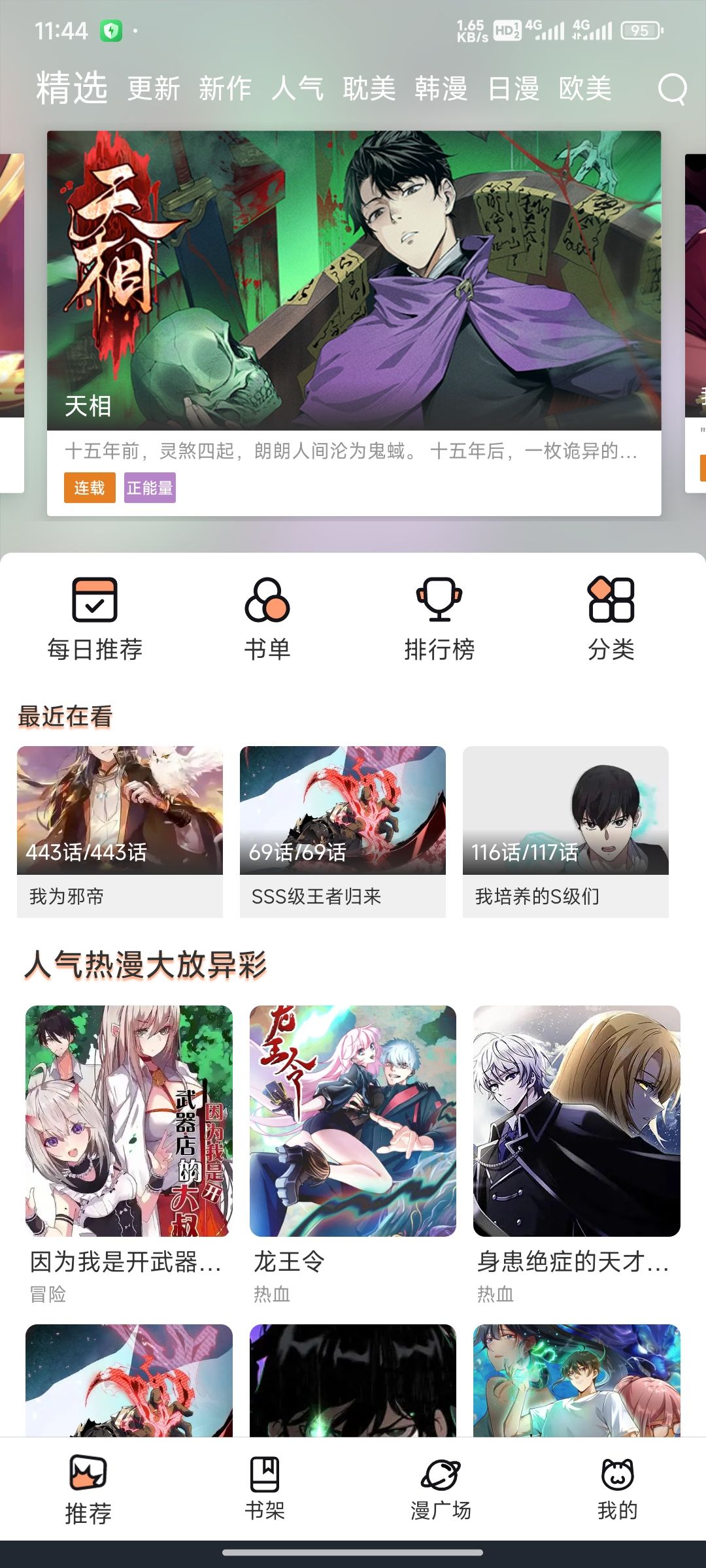View the 排行榜 rankings
This screenshot has height=1568, width=706.
click(439, 618)
